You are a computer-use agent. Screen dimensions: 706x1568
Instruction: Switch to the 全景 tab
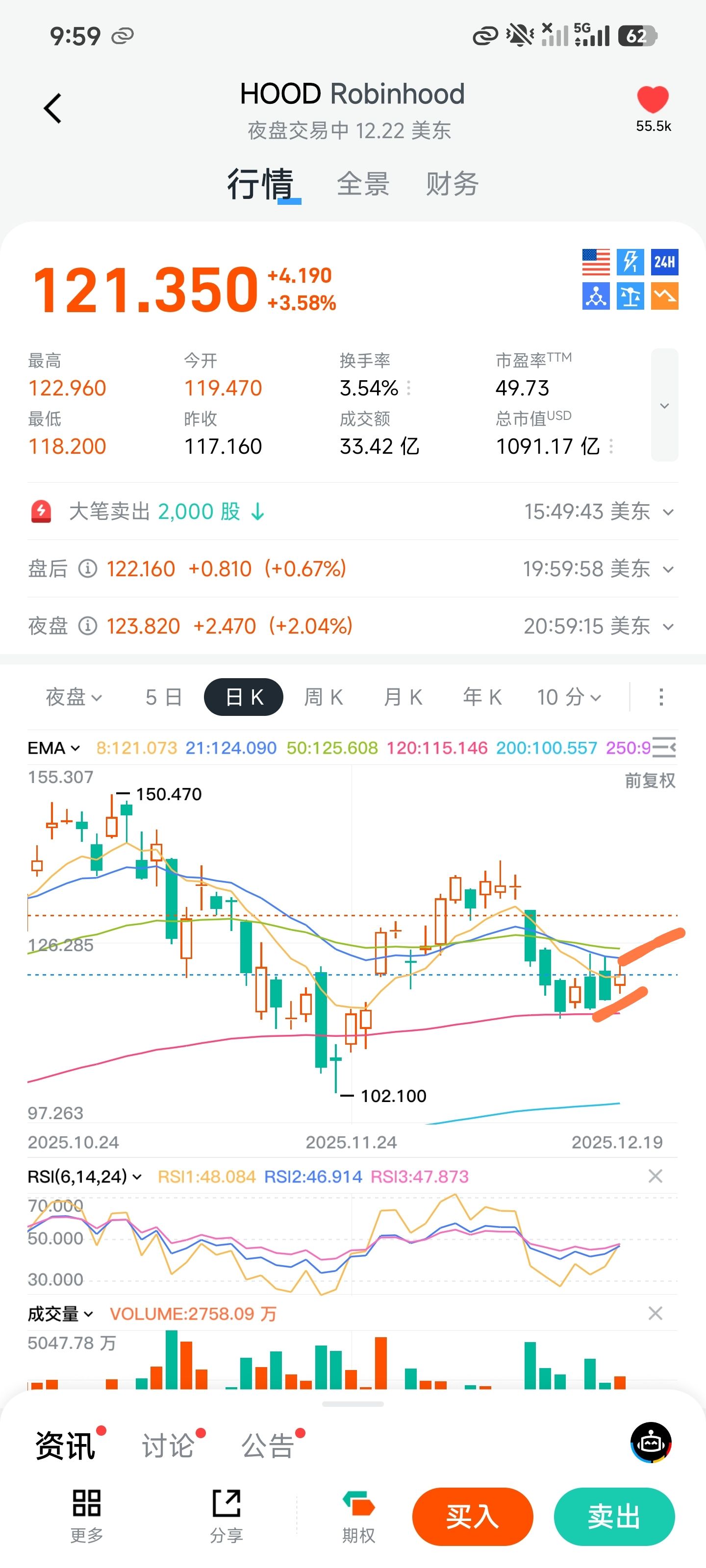tap(363, 184)
